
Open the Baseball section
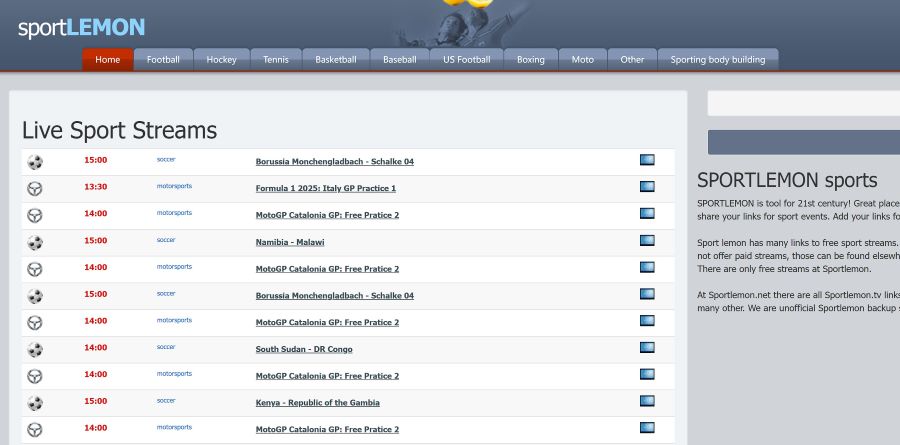click(399, 60)
